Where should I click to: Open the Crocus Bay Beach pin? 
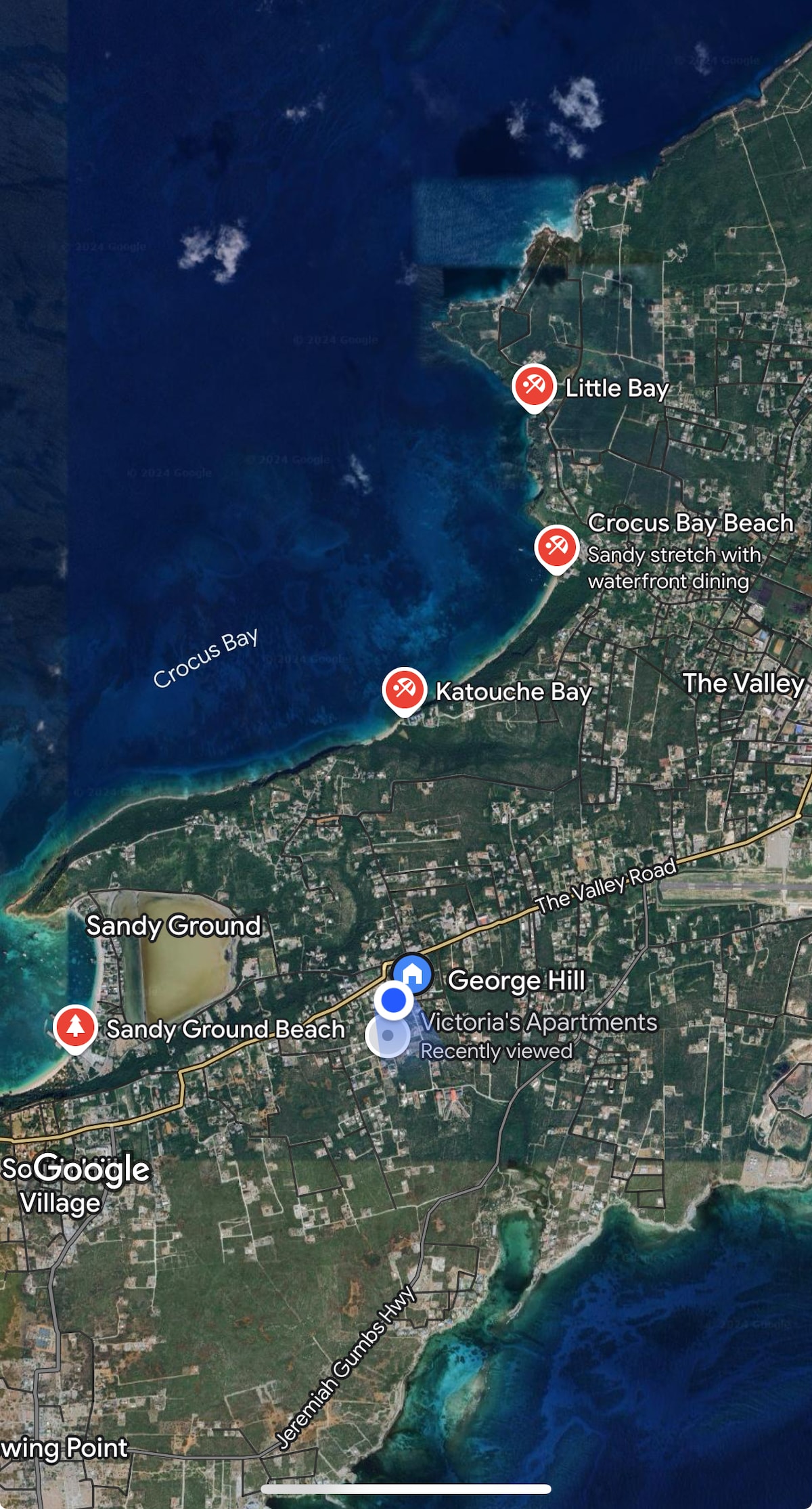click(x=556, y=547)
